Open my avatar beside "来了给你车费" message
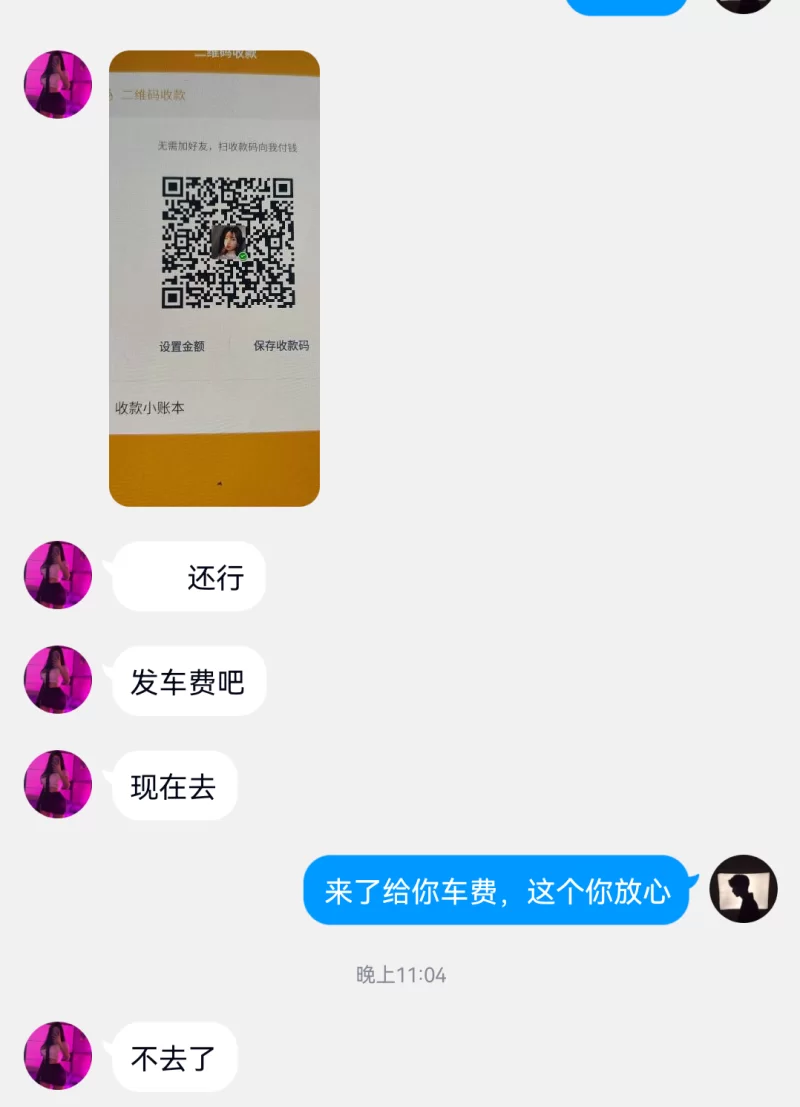Viewport: 800px width, 1107px height. 743,888
